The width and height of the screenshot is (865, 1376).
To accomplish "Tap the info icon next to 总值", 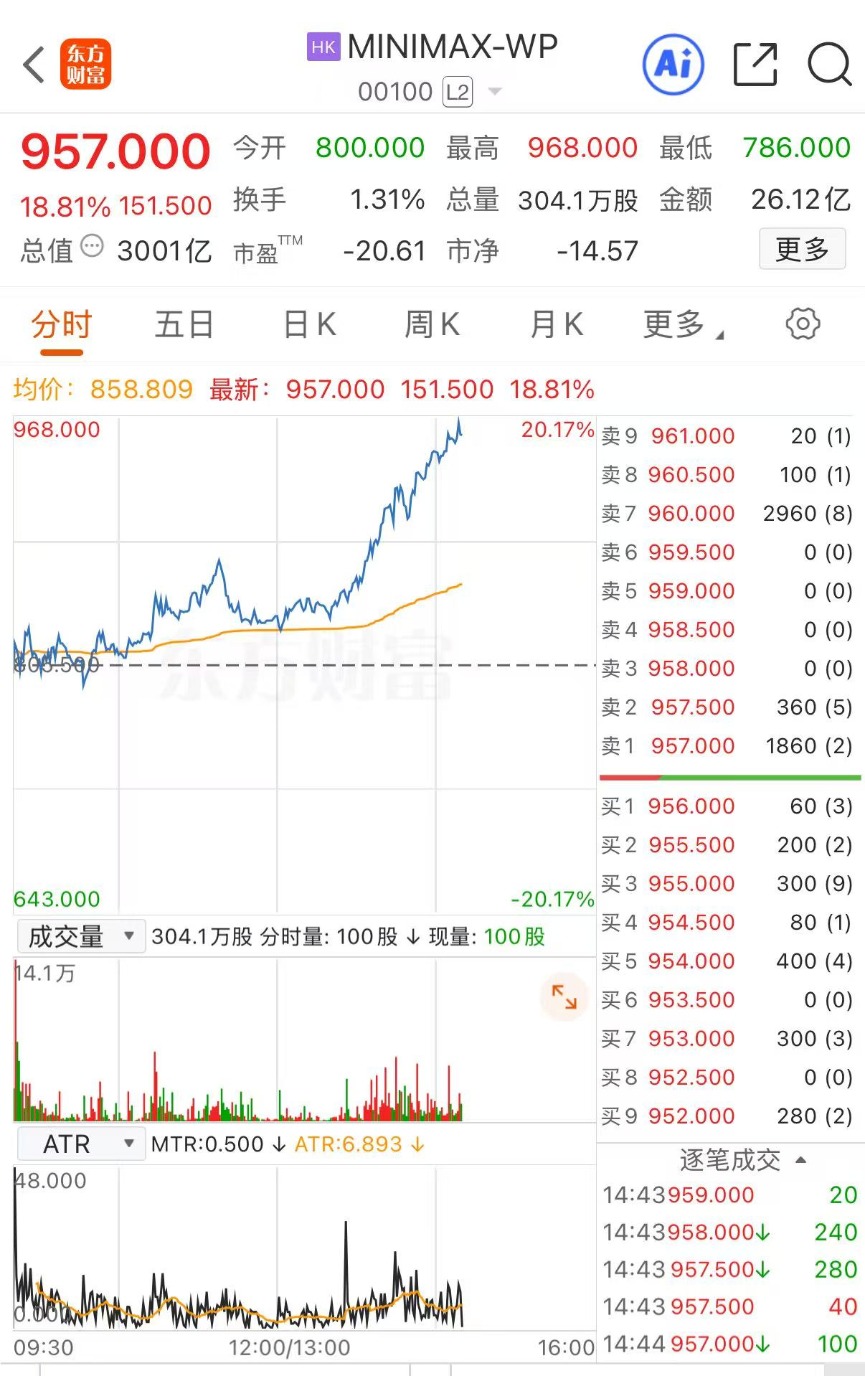I will pos(92,246).
